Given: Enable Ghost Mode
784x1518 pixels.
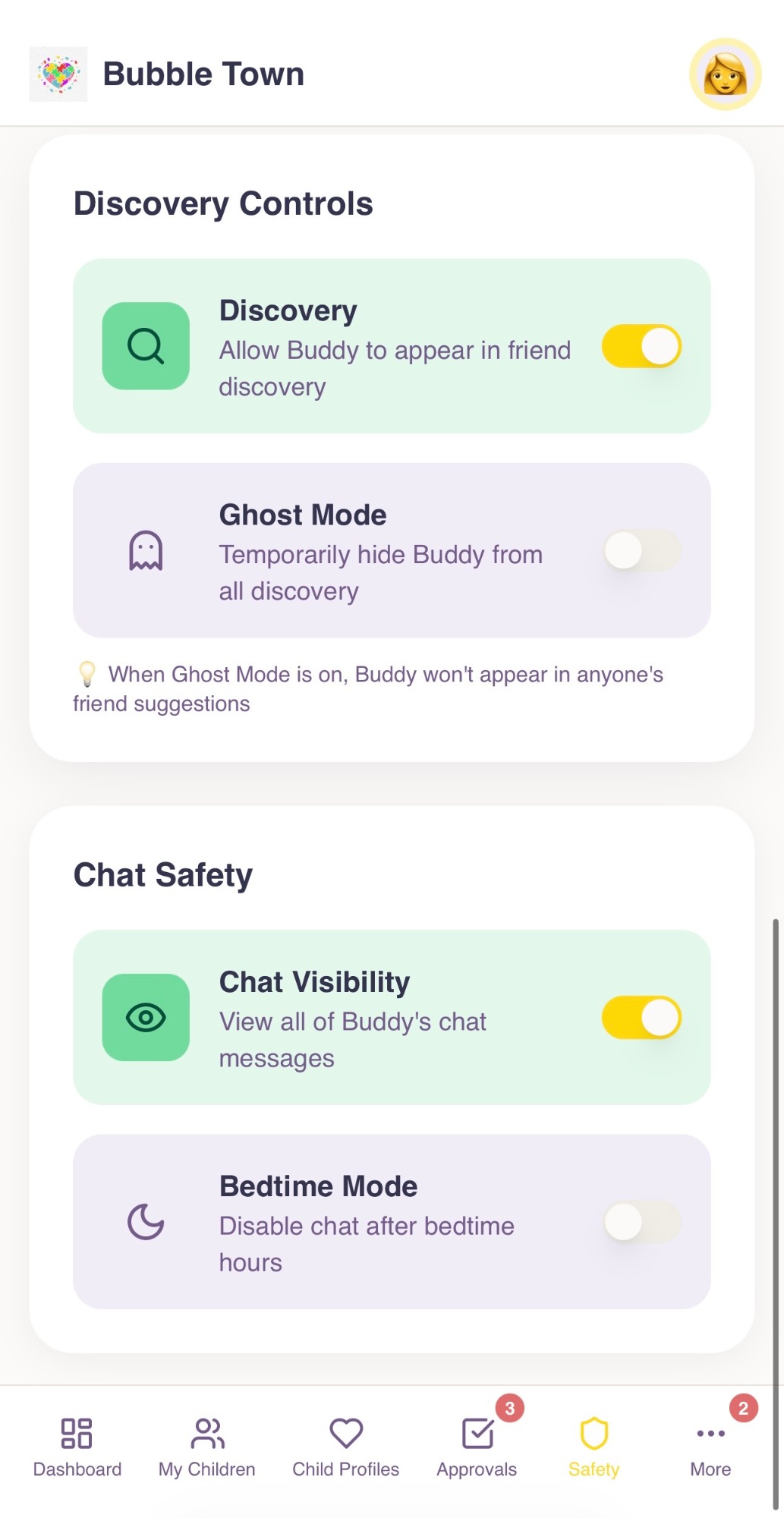Looking at the screenshot, I should (641, 550).
